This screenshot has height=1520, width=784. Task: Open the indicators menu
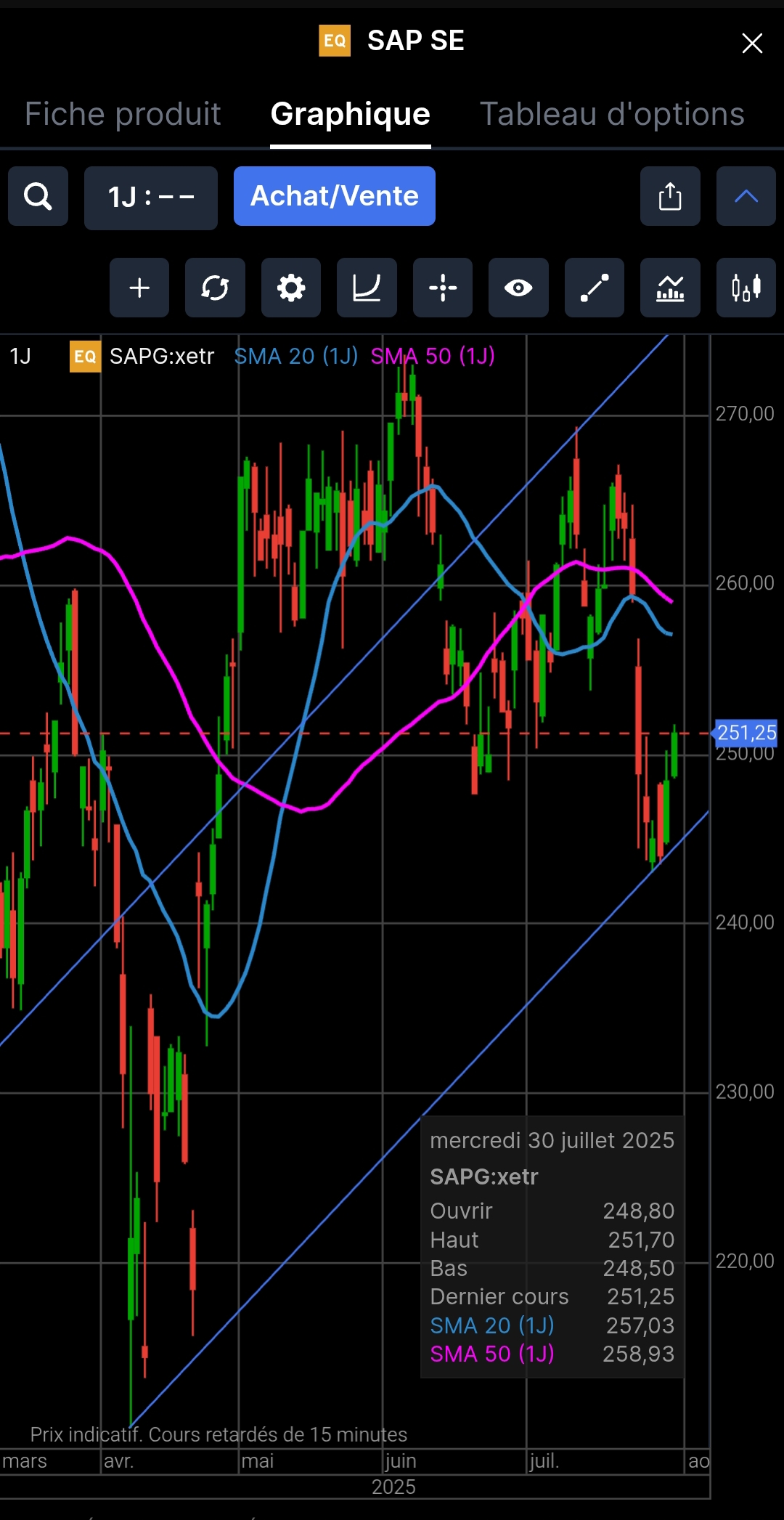pos(670,288)
